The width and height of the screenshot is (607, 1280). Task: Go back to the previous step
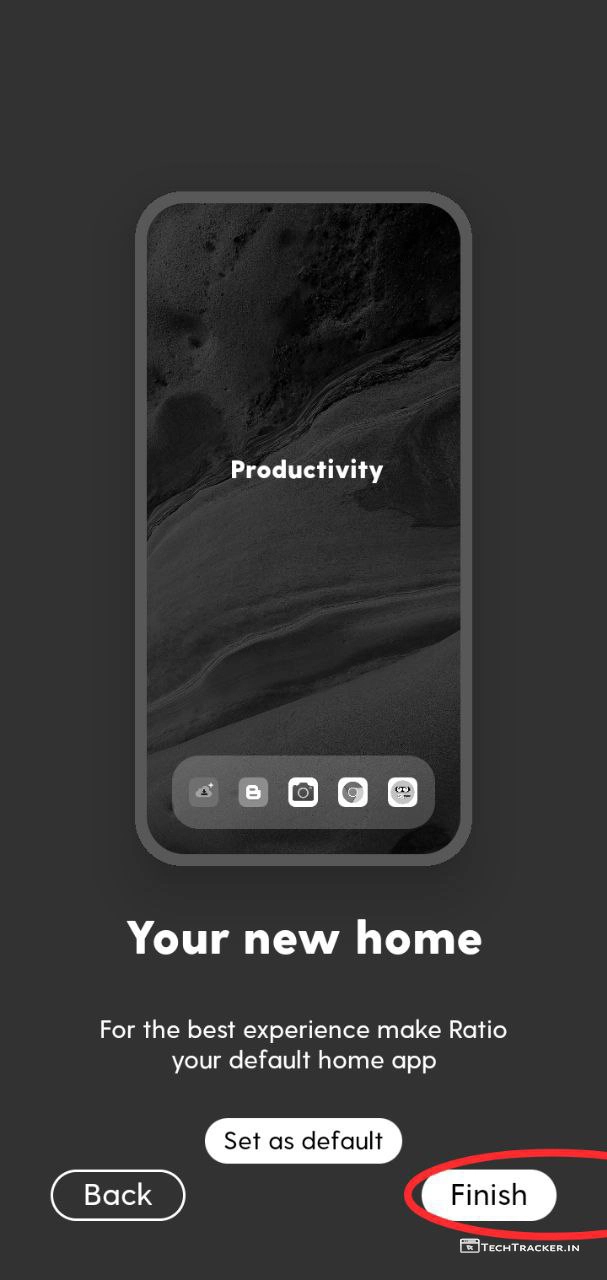click(118, 1195)
